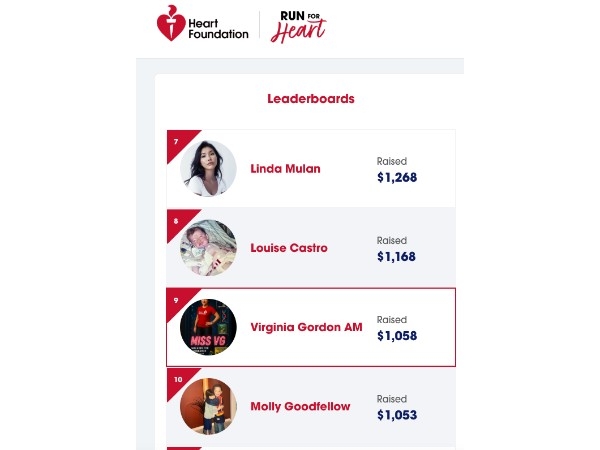View Virginia Gordon AM's fundraising page
This screenshot has height=450, width=600.
coord(306,327)
